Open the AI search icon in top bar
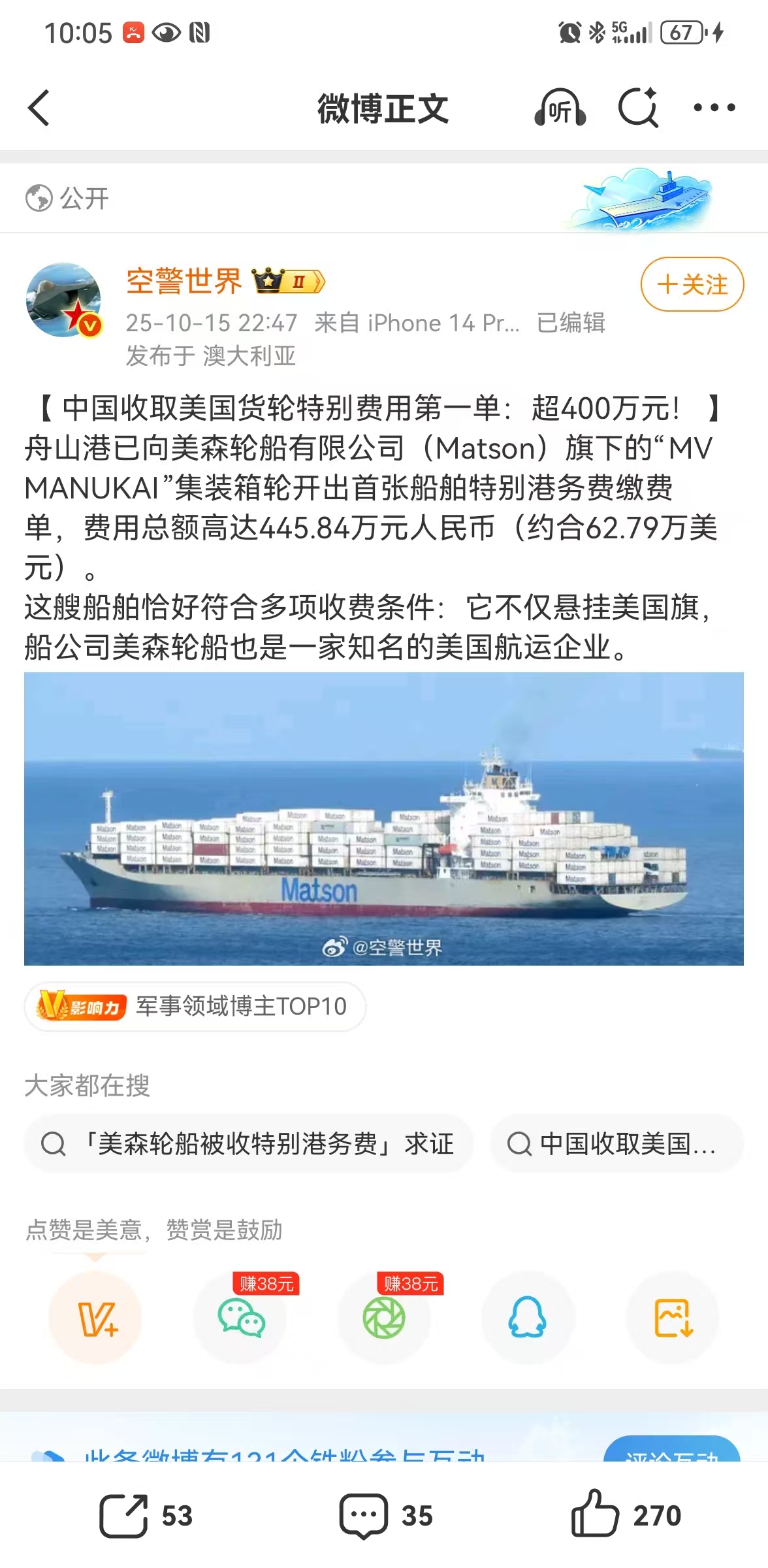This screenshot has height=1568, width=768. [638, 108]
